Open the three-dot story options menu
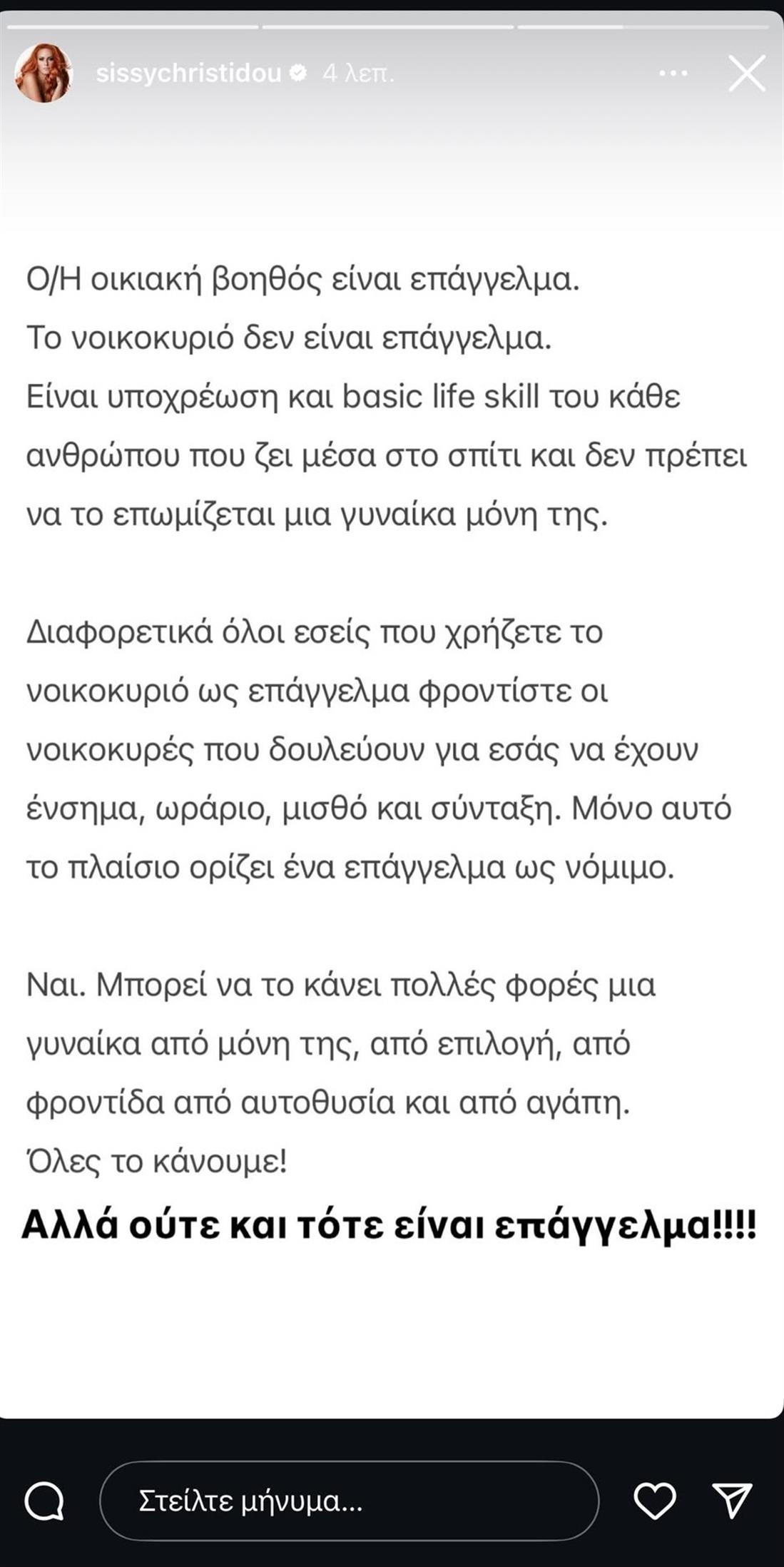 pos(673,73)
